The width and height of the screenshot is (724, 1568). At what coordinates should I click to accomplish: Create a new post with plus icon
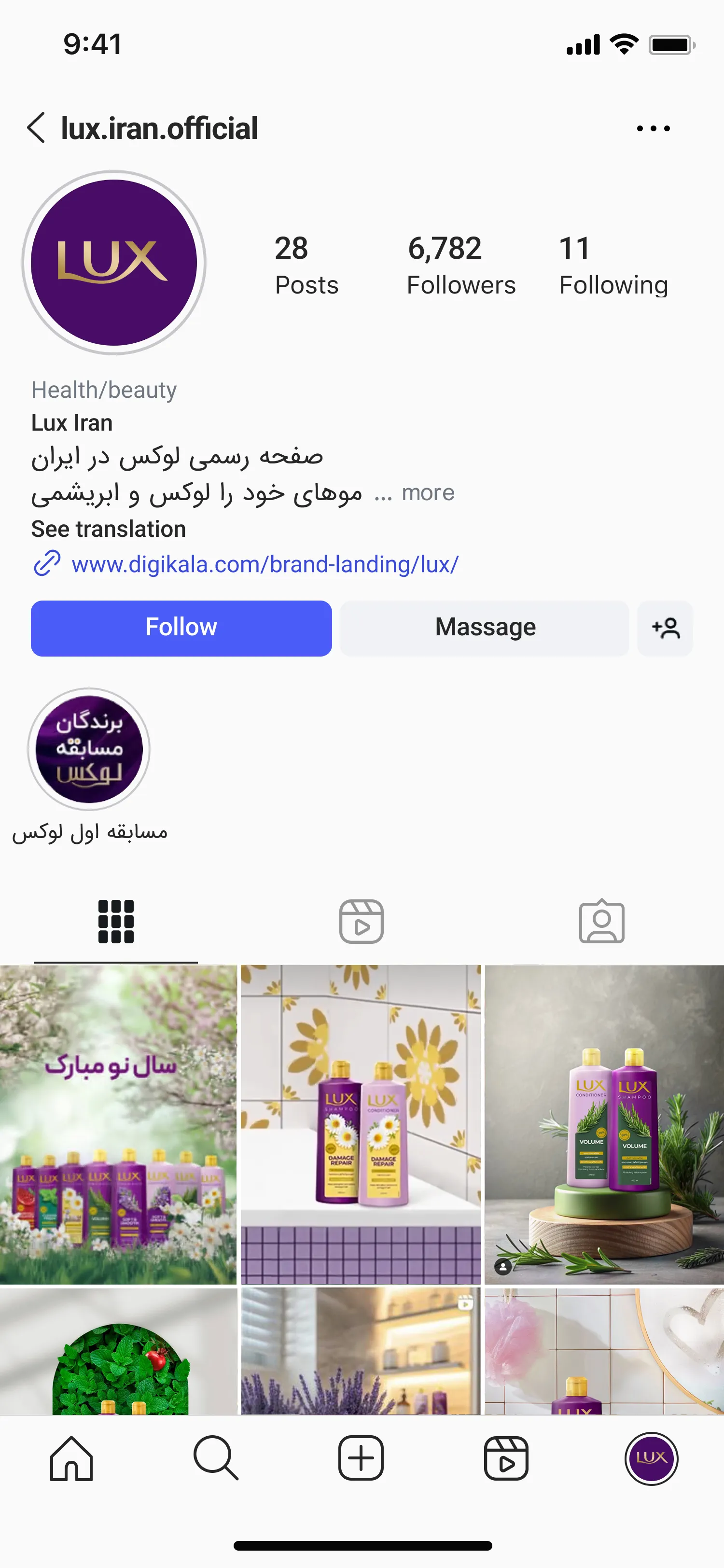point(361,1458)
